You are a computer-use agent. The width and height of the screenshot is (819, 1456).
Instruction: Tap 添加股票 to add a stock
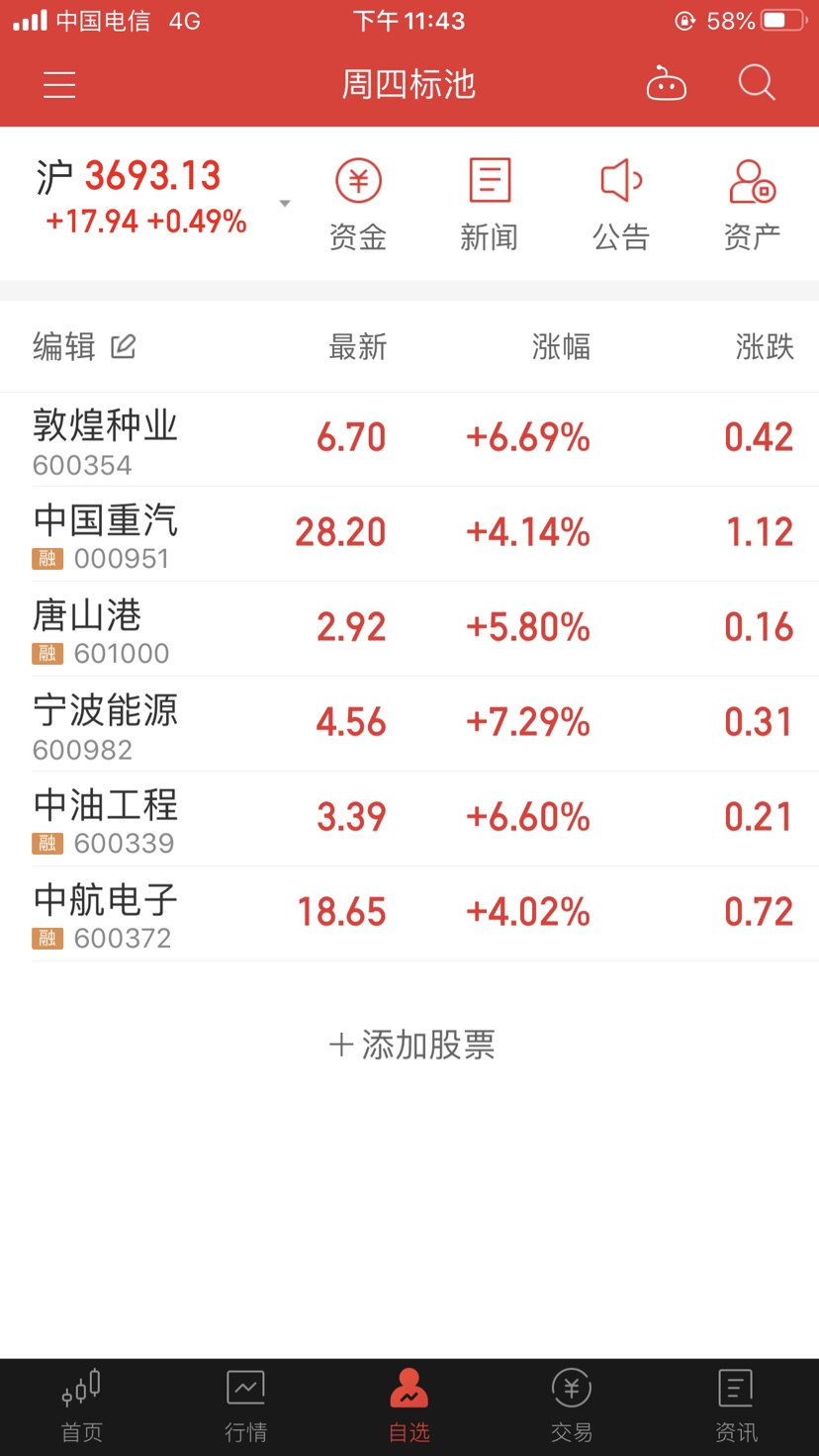click(411, 1045)
